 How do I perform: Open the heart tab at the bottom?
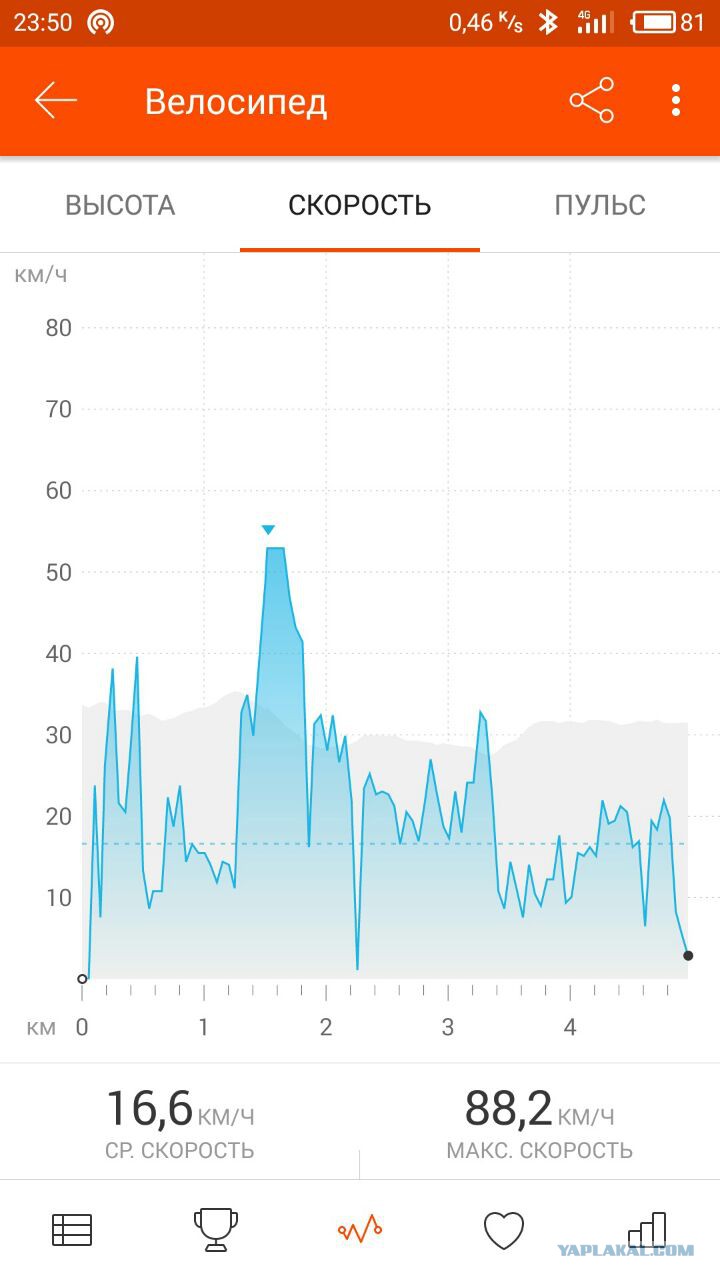(x=504, y=1230)
